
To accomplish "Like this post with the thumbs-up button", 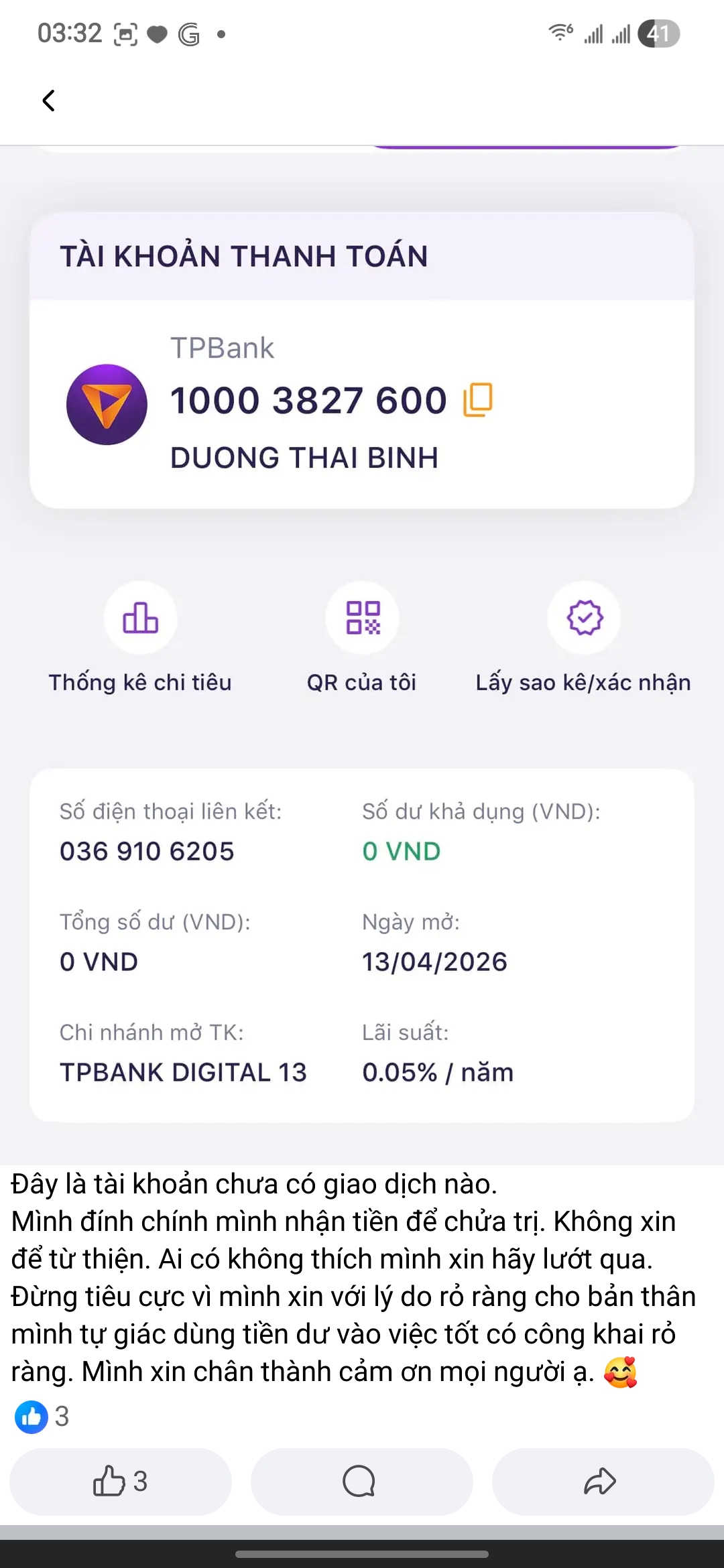I will tap(121, 1482).
